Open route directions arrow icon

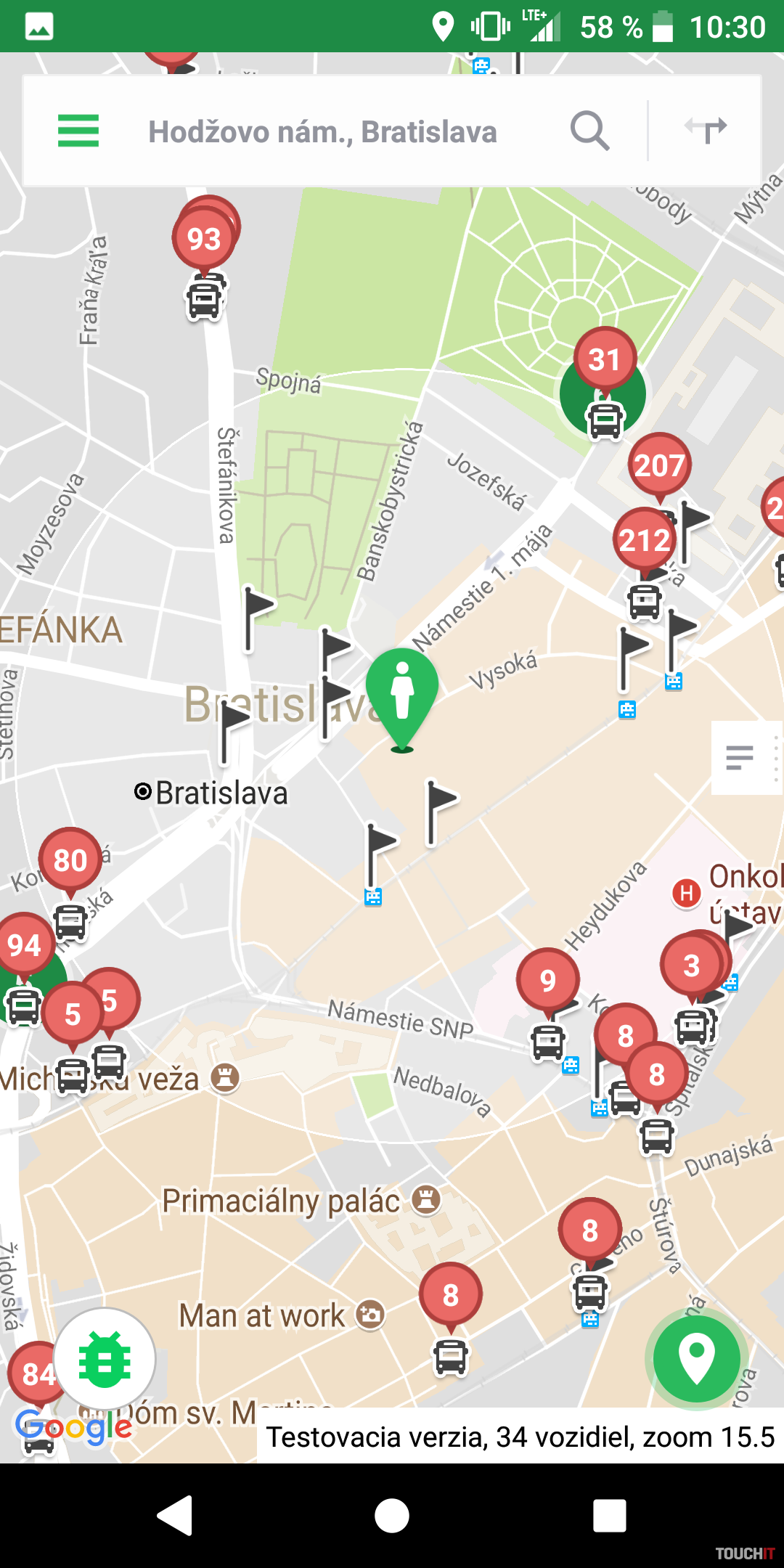[x=706, y=130]
